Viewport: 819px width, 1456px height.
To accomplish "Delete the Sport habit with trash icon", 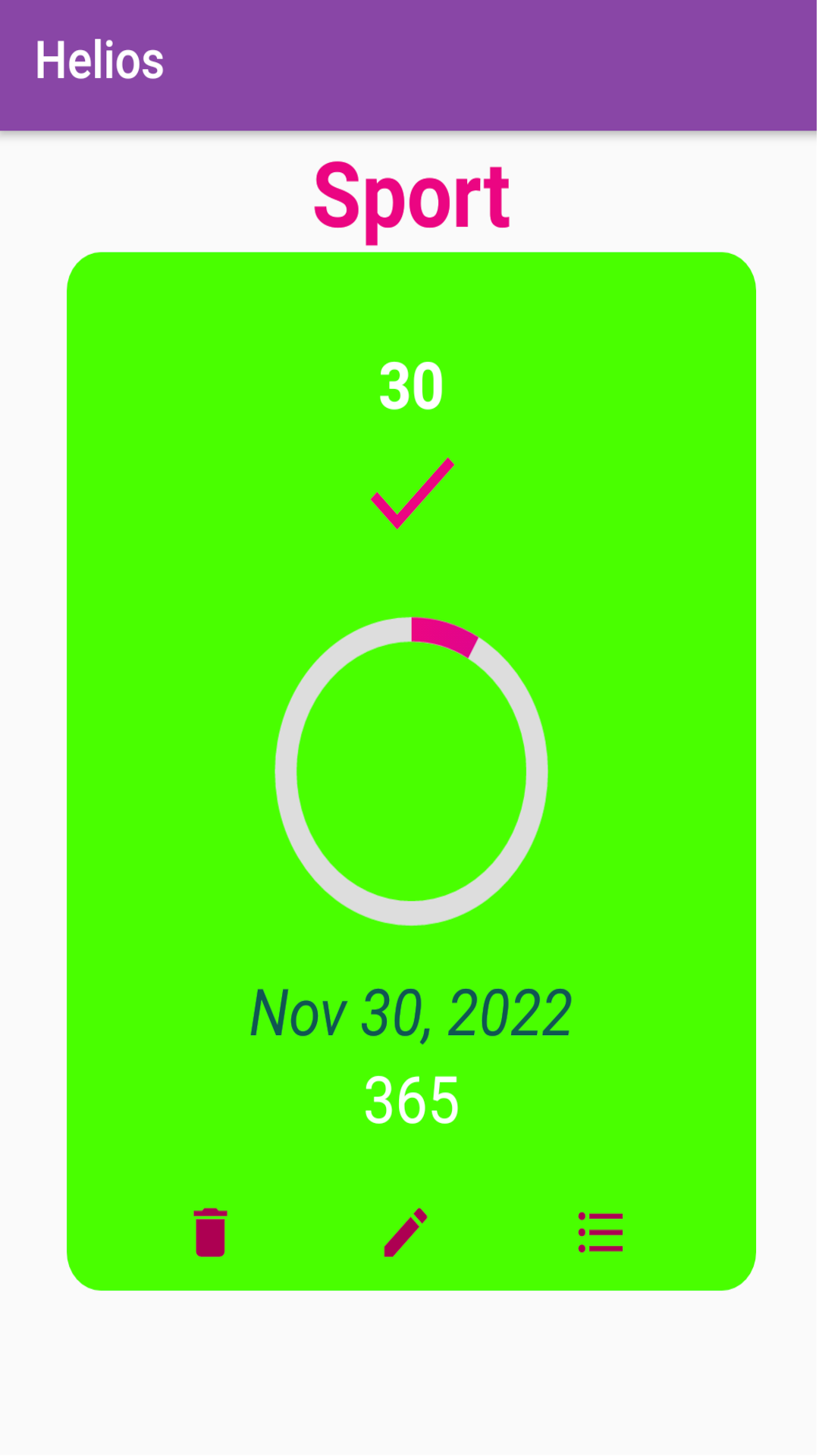I will pyautogui.click(x=210, y=1232).
